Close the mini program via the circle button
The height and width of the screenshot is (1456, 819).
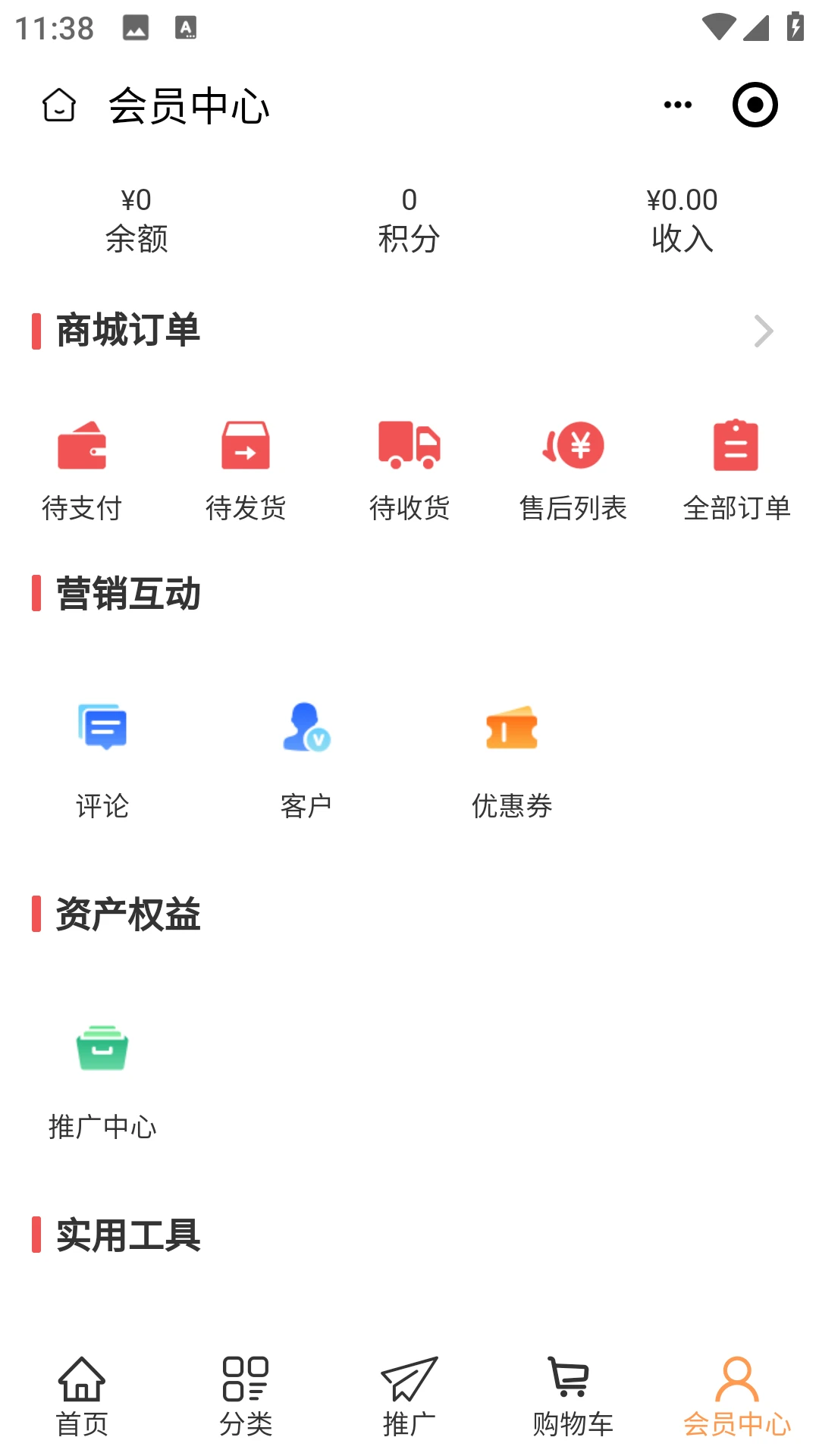[x=755, y=105]
